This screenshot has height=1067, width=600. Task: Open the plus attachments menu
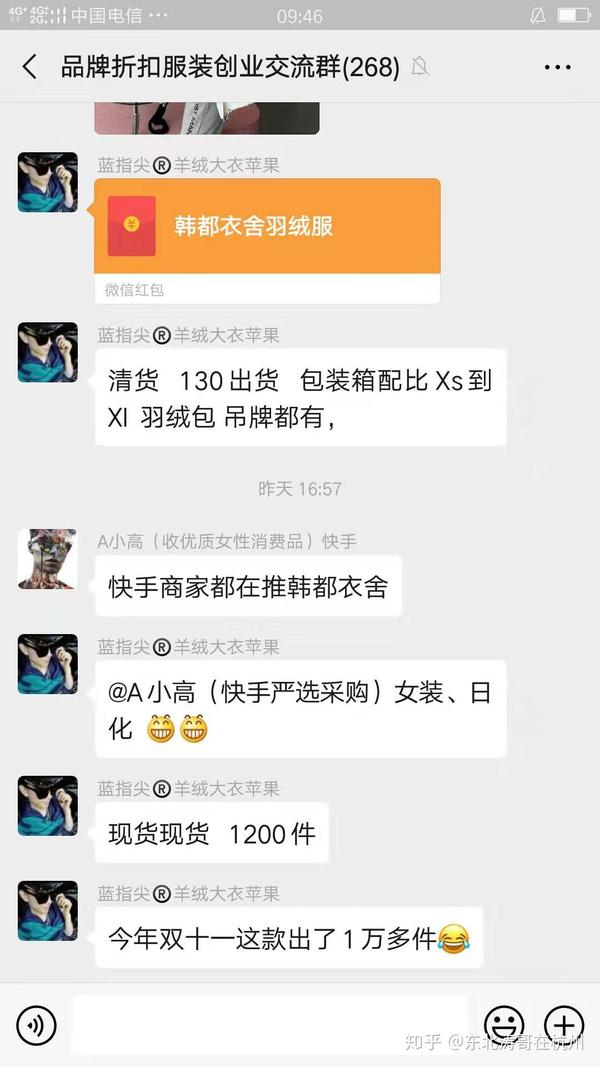(563, 1025)
